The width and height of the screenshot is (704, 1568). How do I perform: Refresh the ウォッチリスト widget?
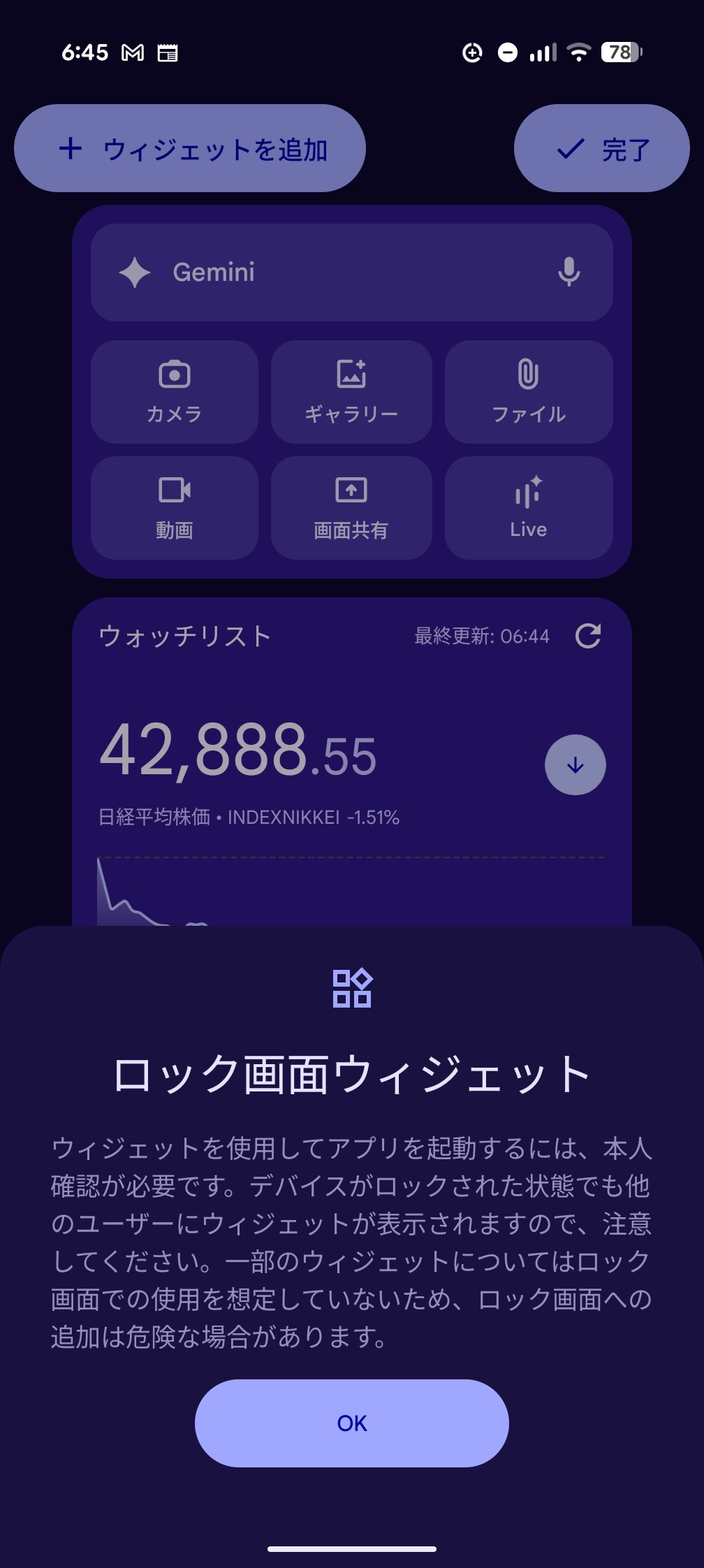(x=589, y=637)
